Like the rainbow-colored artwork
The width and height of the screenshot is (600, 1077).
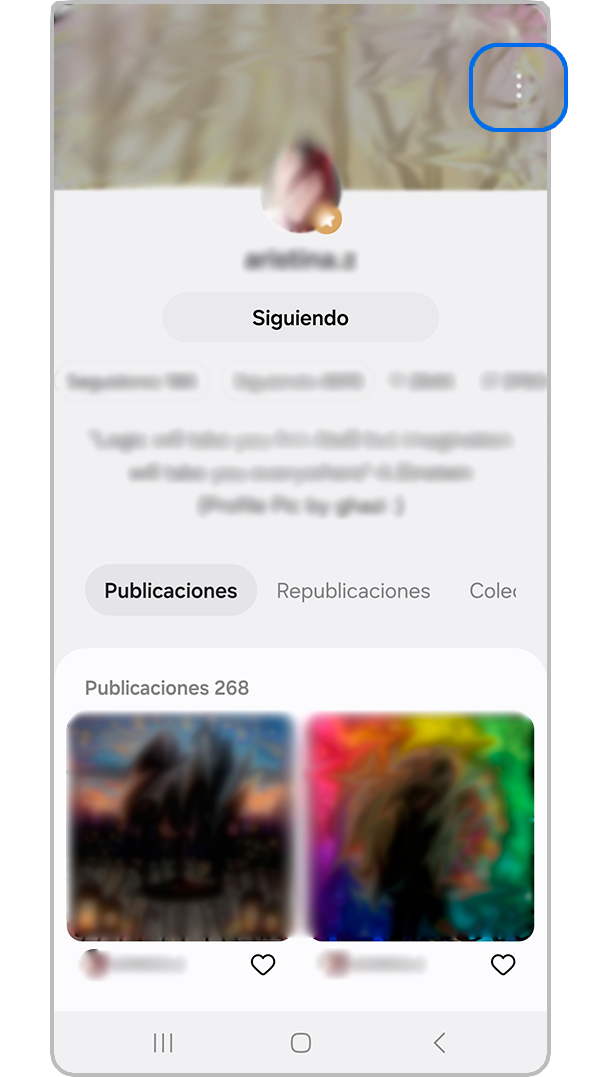tap(503, 965)
